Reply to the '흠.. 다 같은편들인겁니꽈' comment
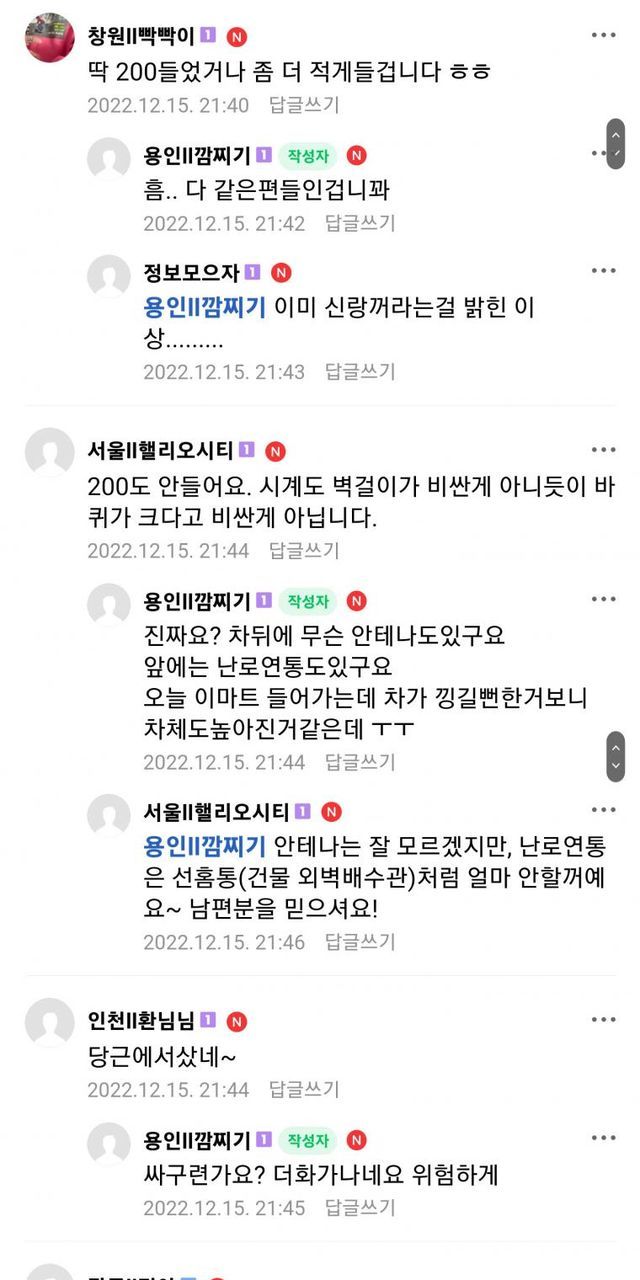The height and width of the screenshot is (1280, 640). 360,223
